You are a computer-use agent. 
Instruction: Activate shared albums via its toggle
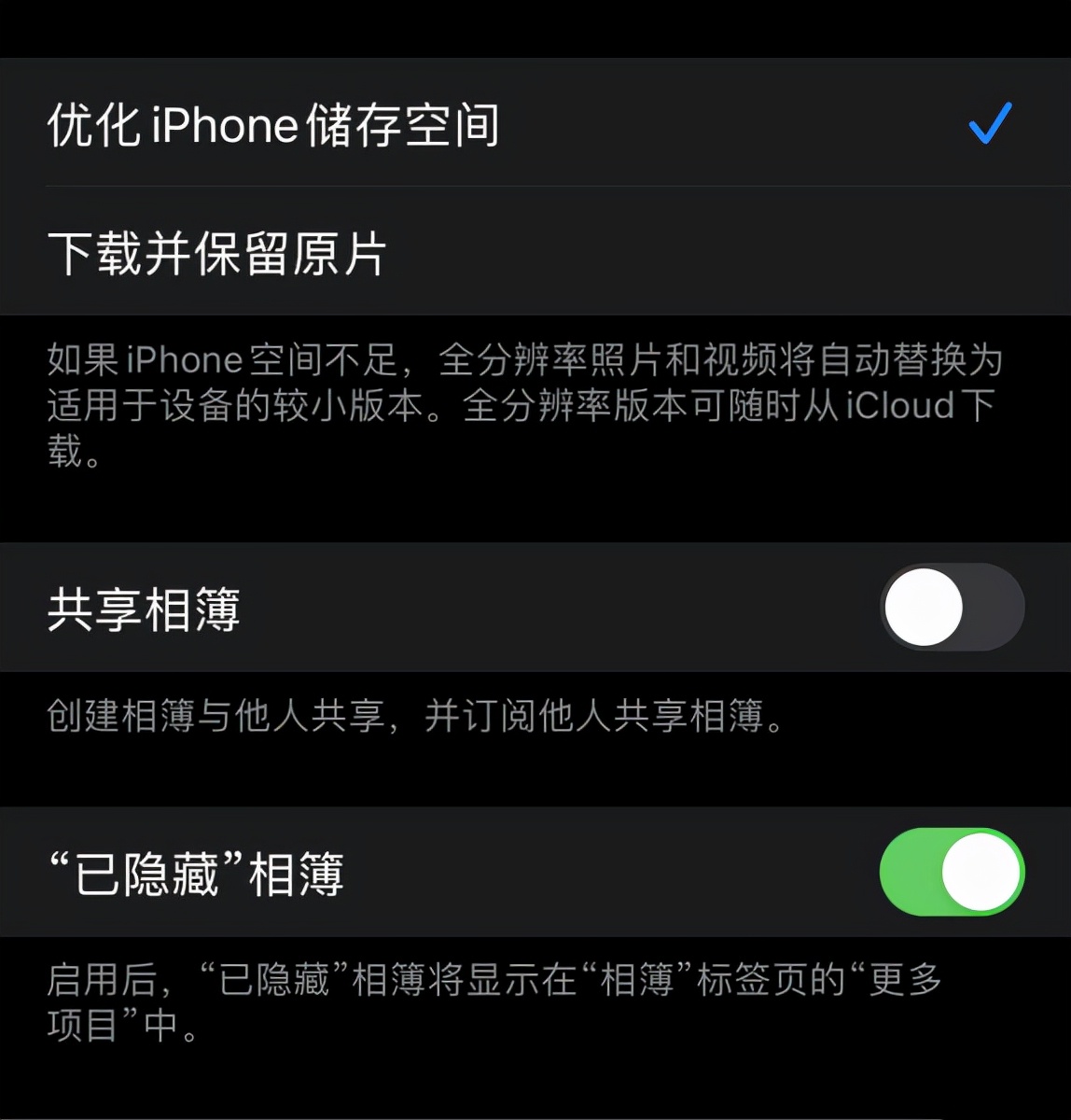pos(951,607)
